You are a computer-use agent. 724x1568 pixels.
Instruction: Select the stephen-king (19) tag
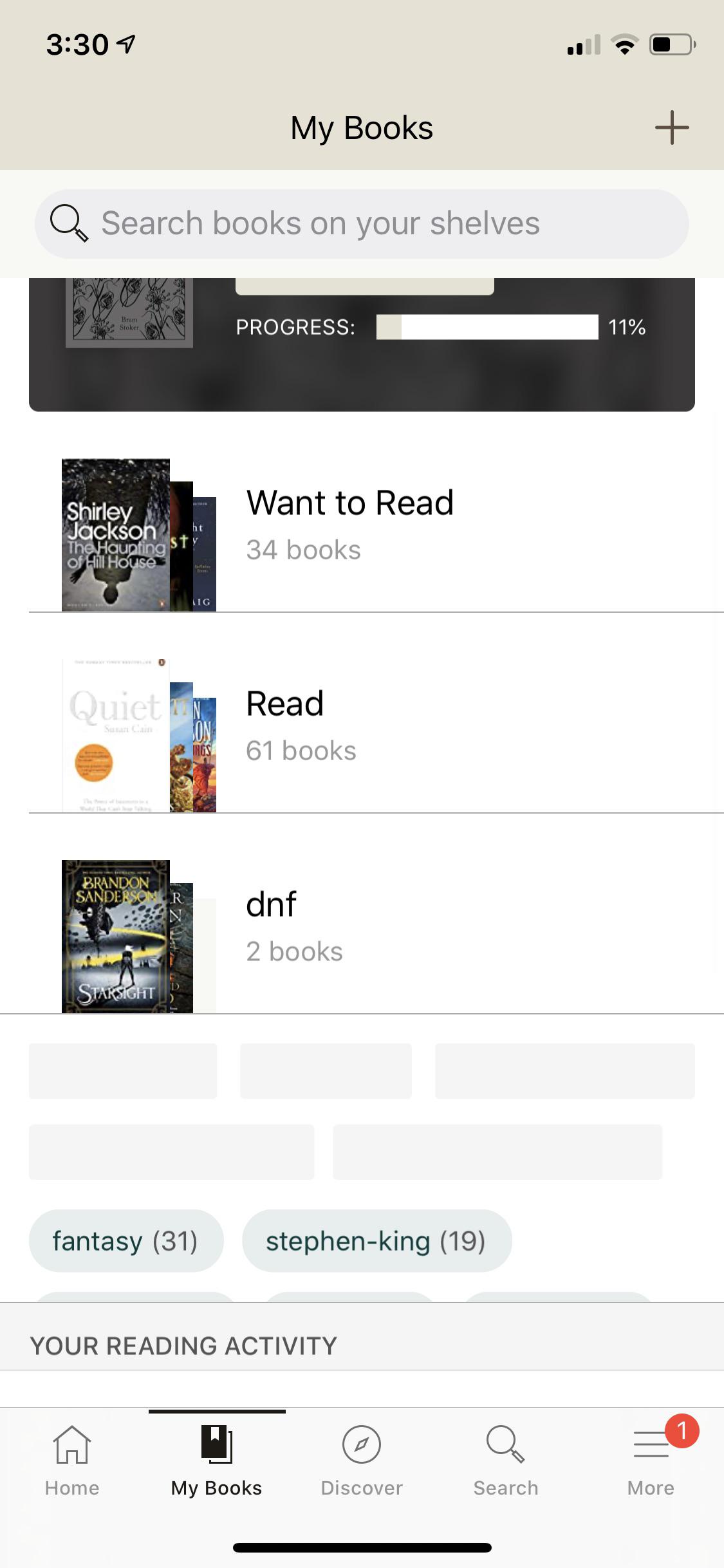[x=376, y=1240]
